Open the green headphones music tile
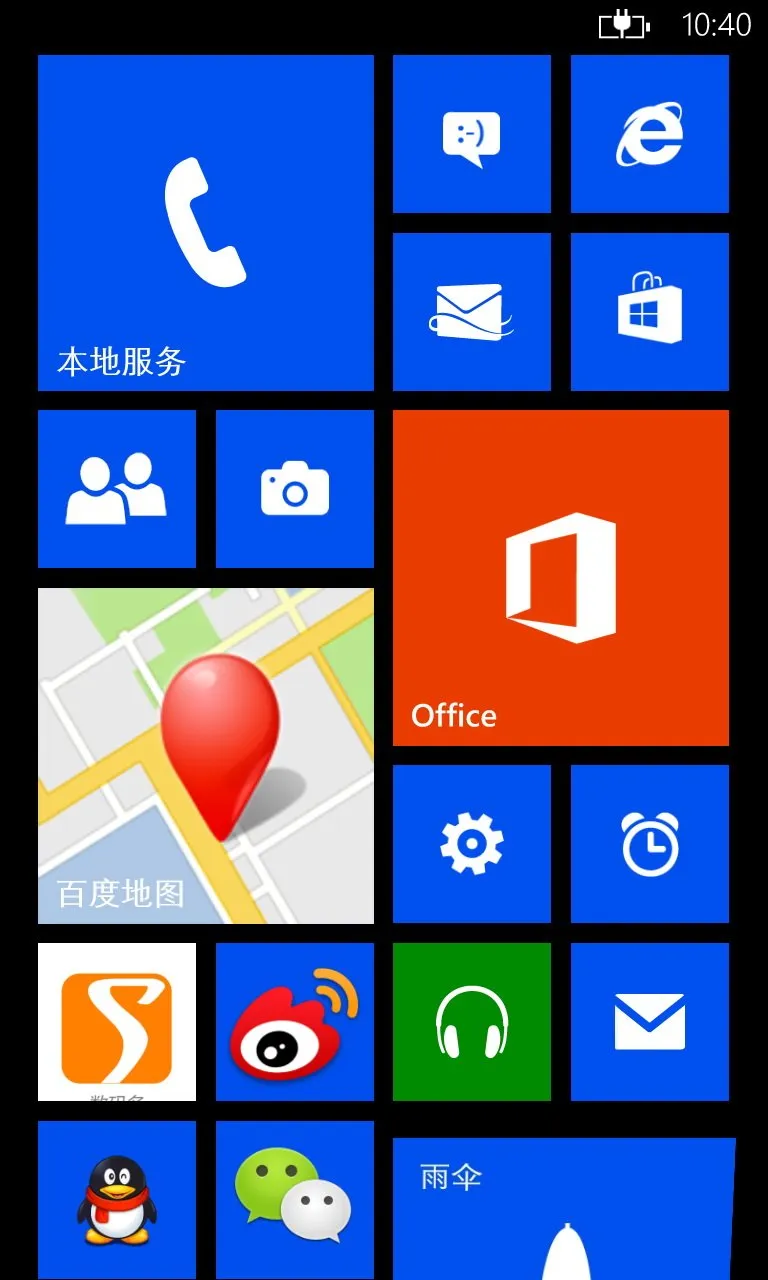768x1280 pixels. 471,1021
